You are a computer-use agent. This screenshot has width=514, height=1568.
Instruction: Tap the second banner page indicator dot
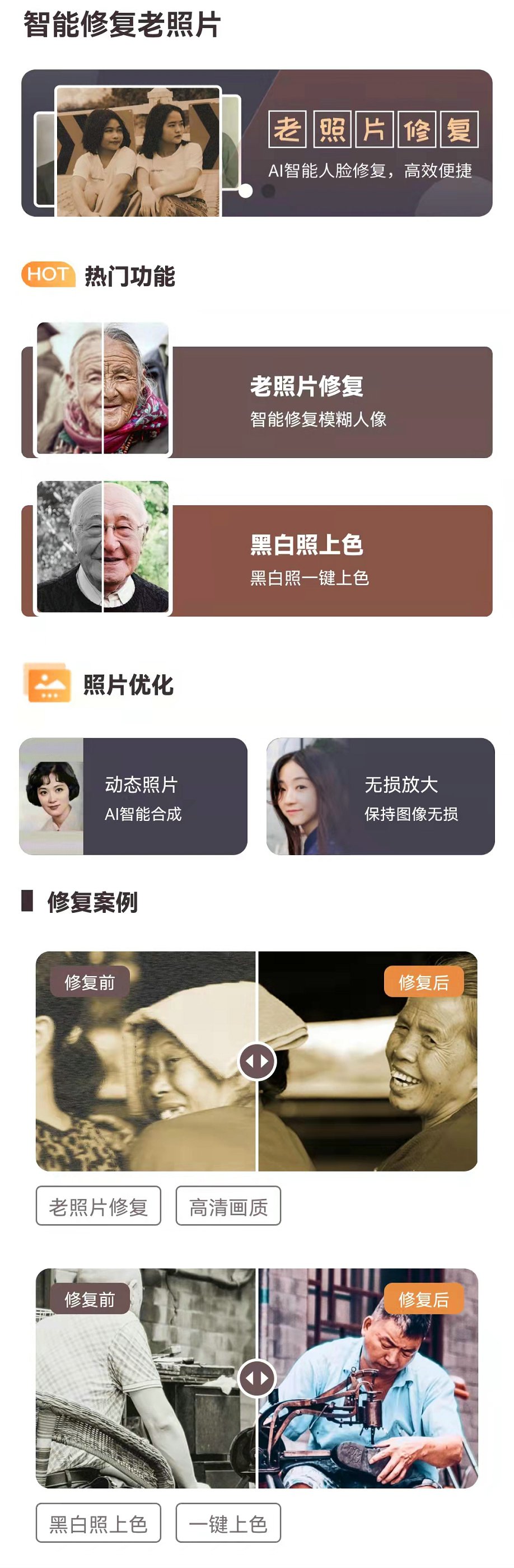pos(268,191)
